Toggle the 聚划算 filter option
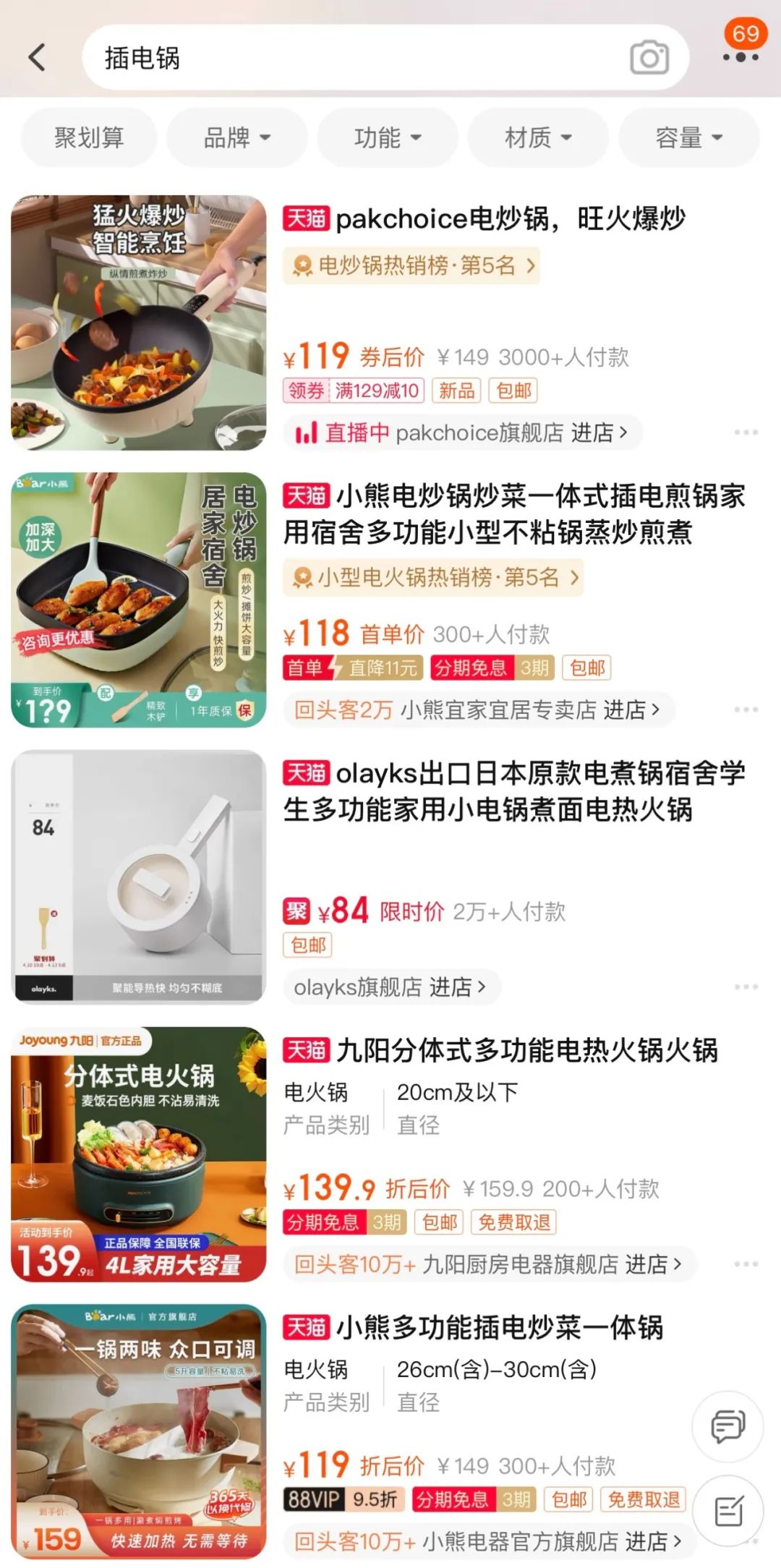This screenshot has width=781, height=1568. tap(88, 137)
